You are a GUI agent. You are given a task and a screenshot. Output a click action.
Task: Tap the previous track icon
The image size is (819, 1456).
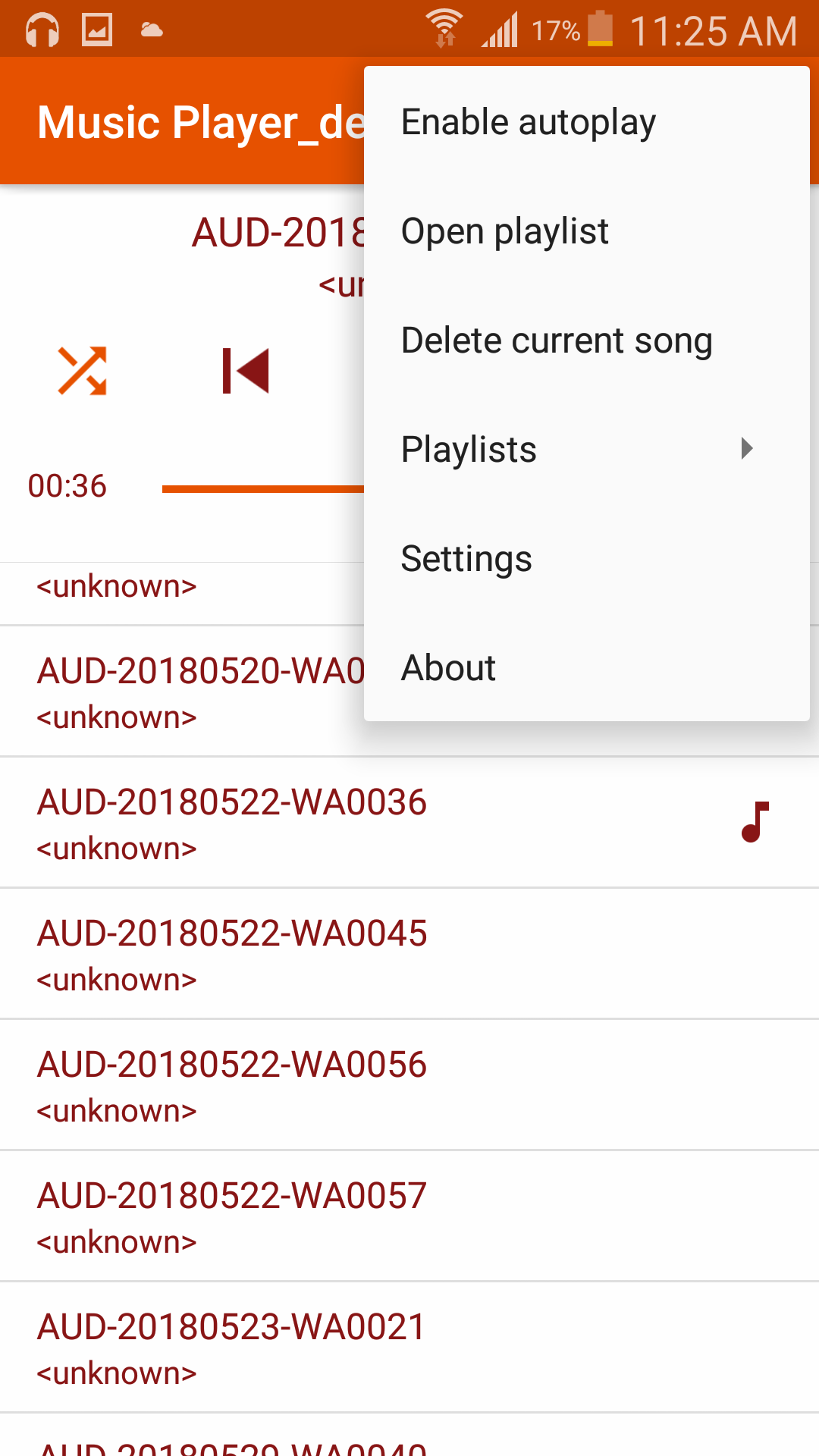point(243,369)
